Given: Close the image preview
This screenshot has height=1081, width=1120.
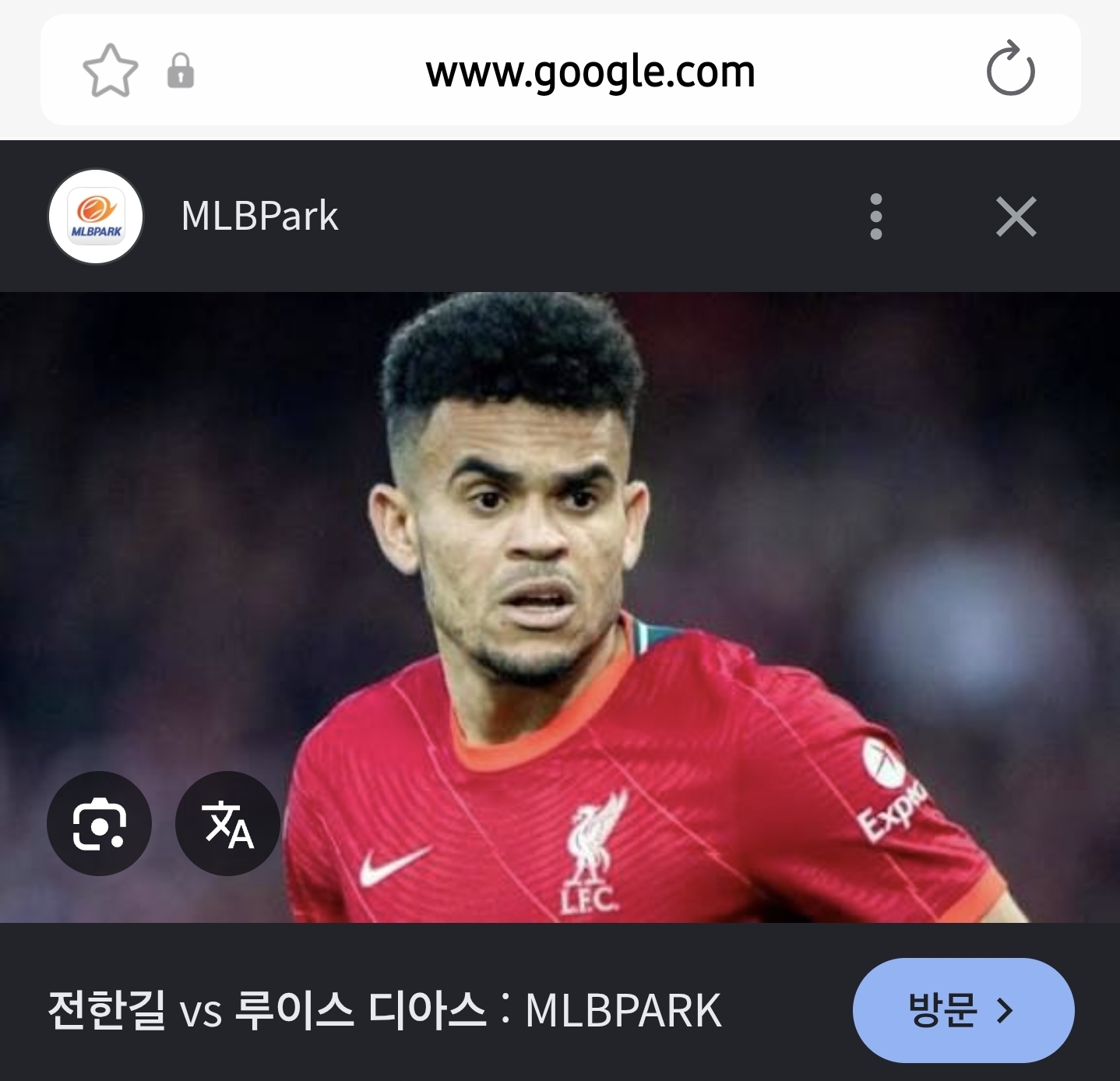Looking at the screenshot, I should (x=1016, y=217).
